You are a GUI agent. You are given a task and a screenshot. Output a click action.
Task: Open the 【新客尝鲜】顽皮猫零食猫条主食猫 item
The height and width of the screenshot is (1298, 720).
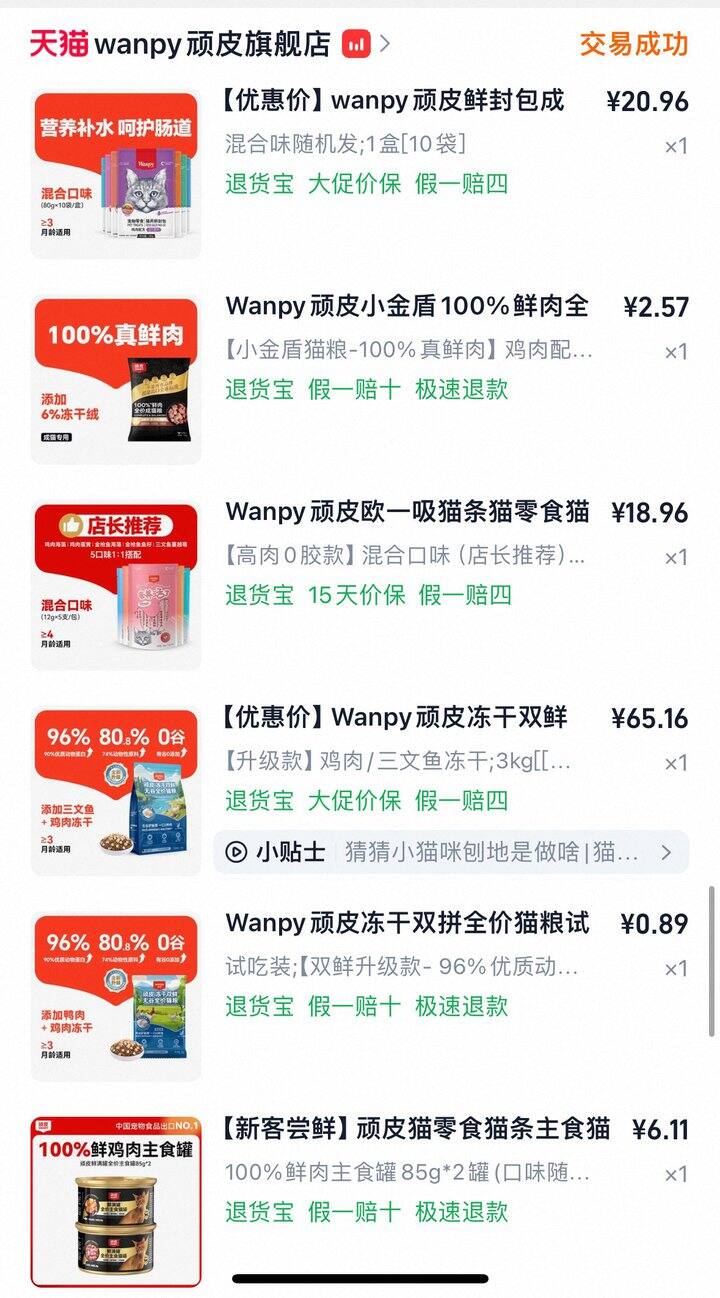(x=414, y=1128)
